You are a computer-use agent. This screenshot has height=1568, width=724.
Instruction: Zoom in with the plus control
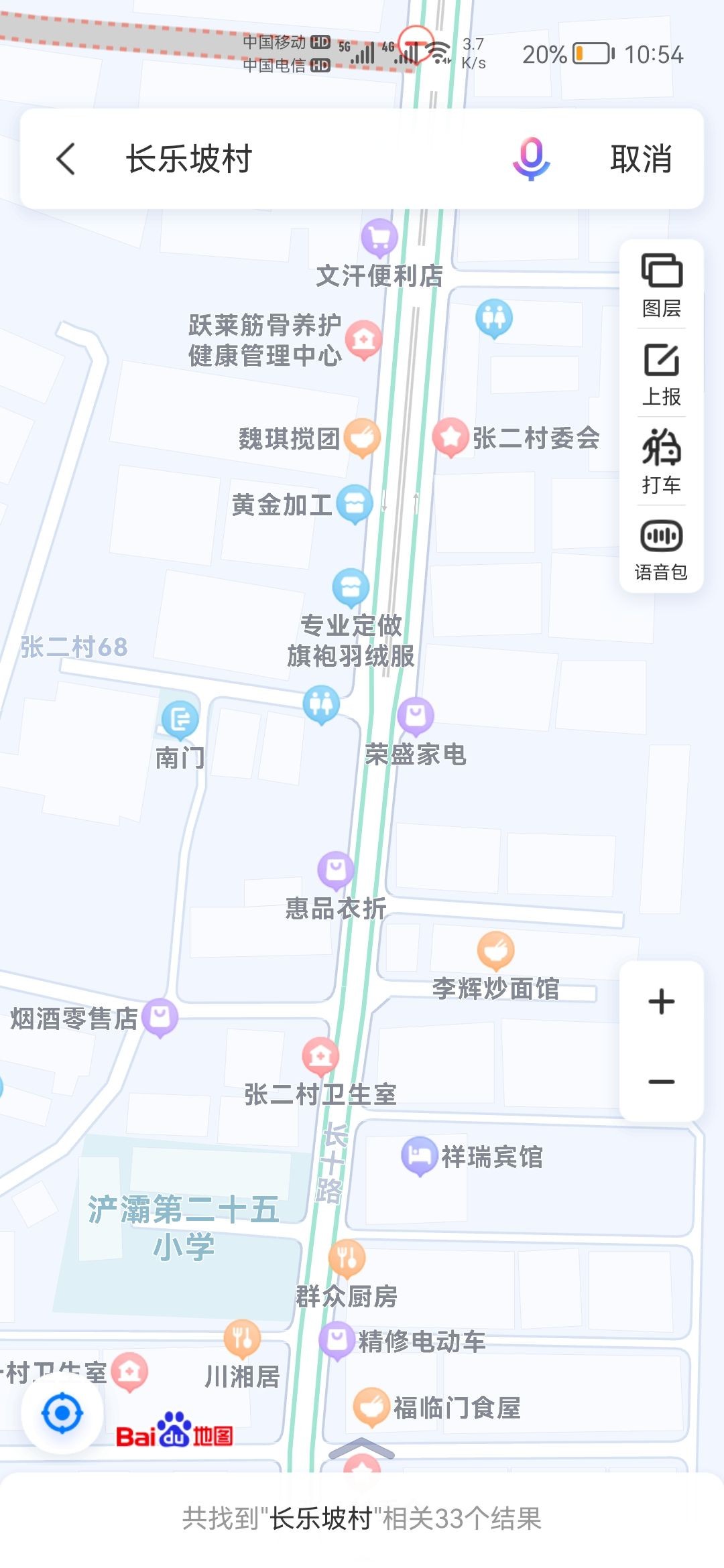click(660, 1001)
